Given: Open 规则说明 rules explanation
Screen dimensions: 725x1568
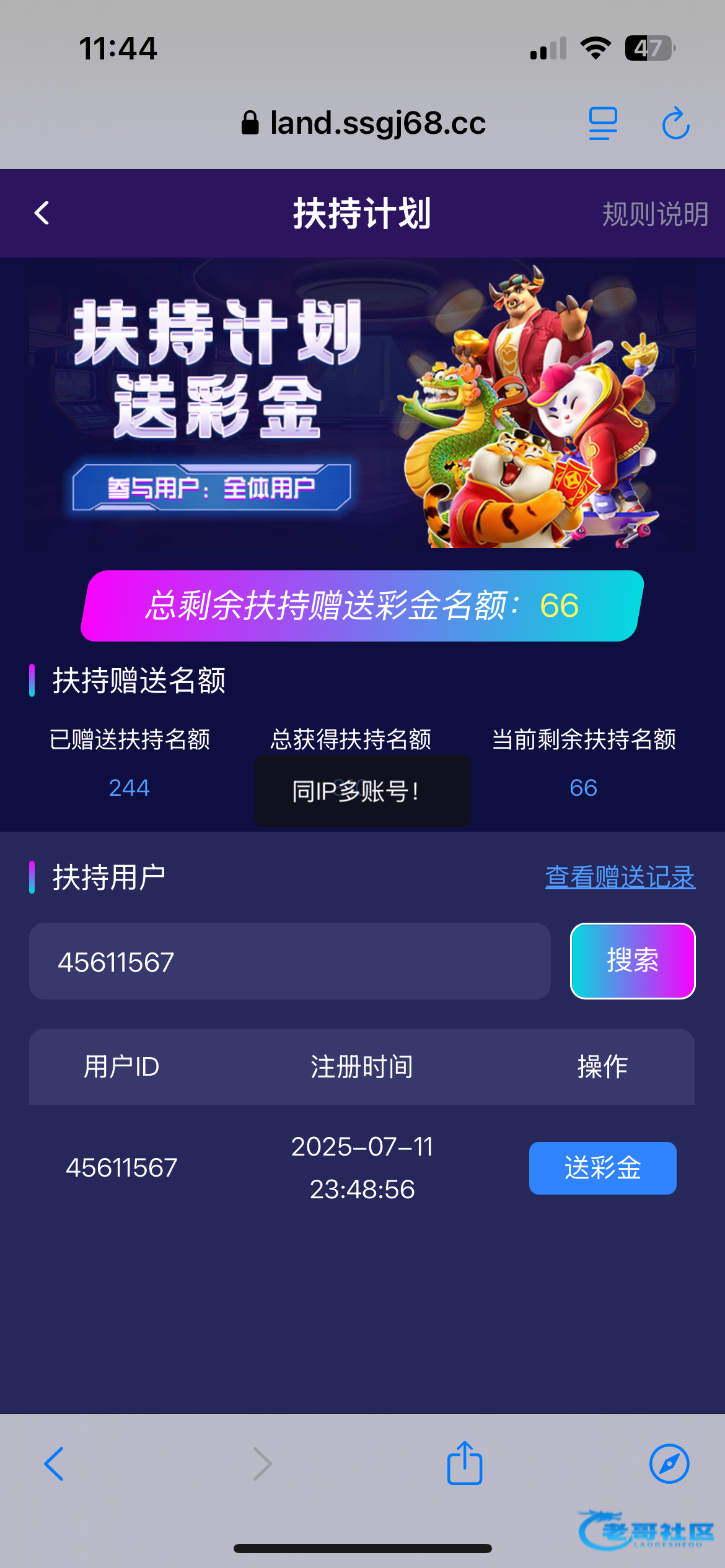Looking at the screenshot, I should 655,214.
